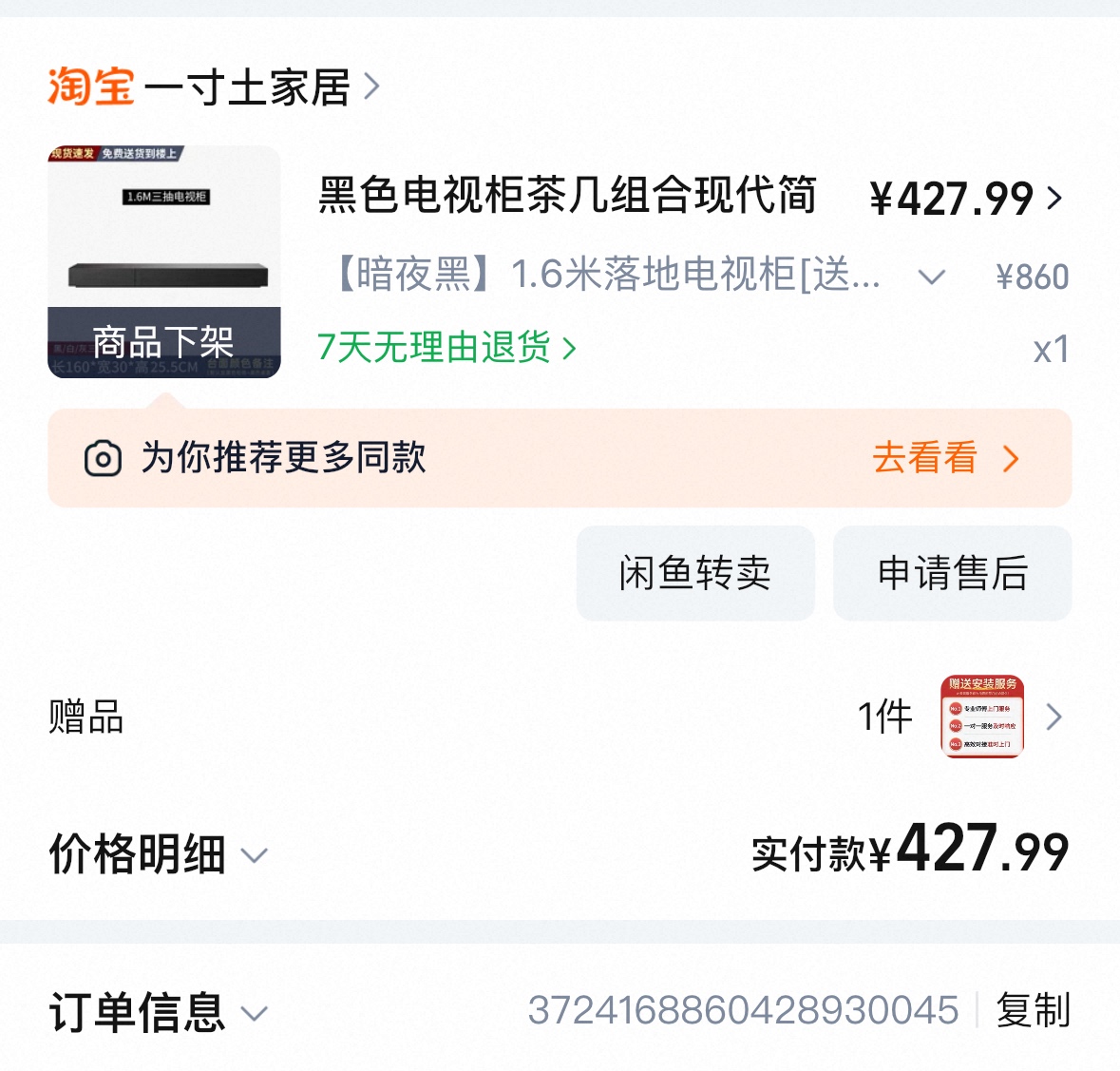This screenshot has height=1071, width=1120.
Task: Open the TV cabinet product thumbnail
Action: click(164, 261)
